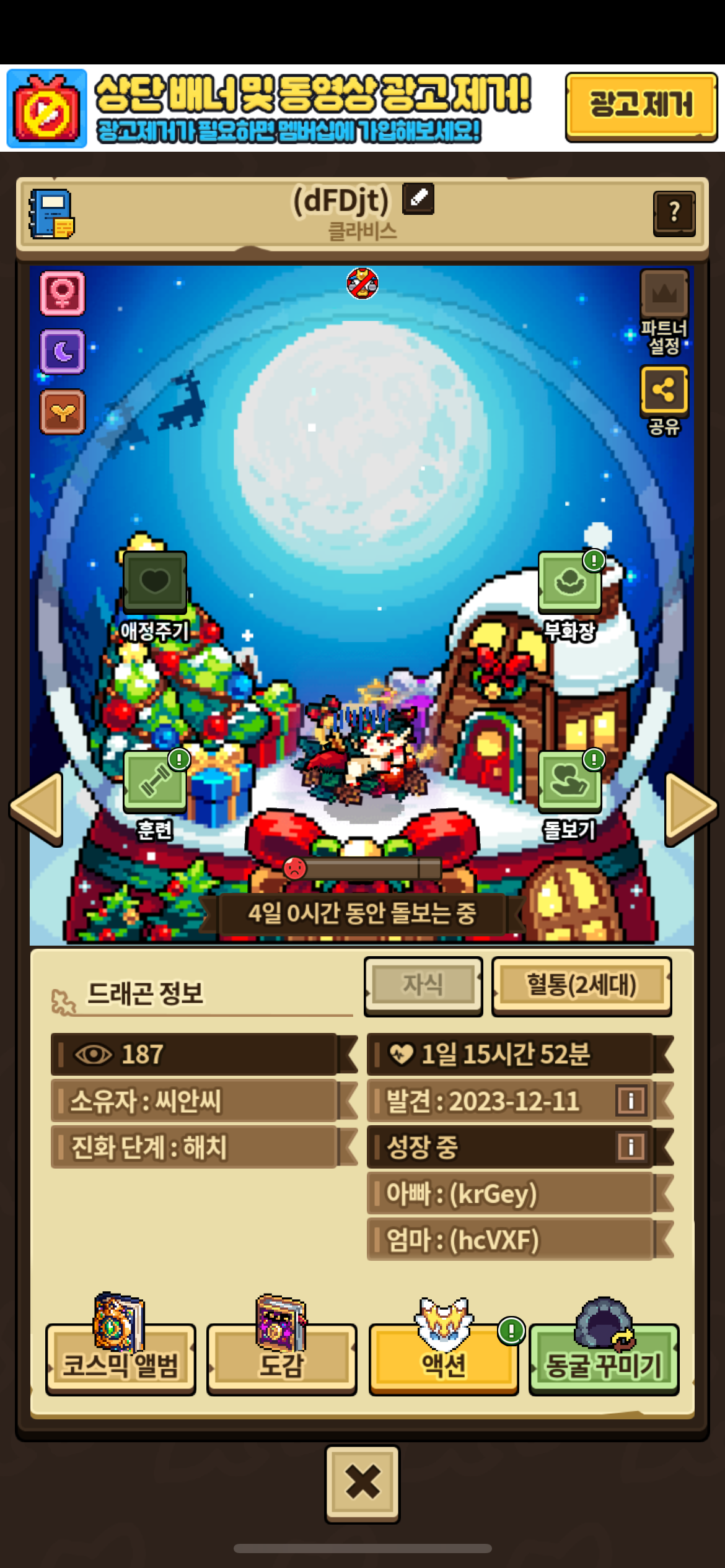Tap the 돌보기 care button
This screenshot has width=725, height=1568.
[x=569, y=781]
